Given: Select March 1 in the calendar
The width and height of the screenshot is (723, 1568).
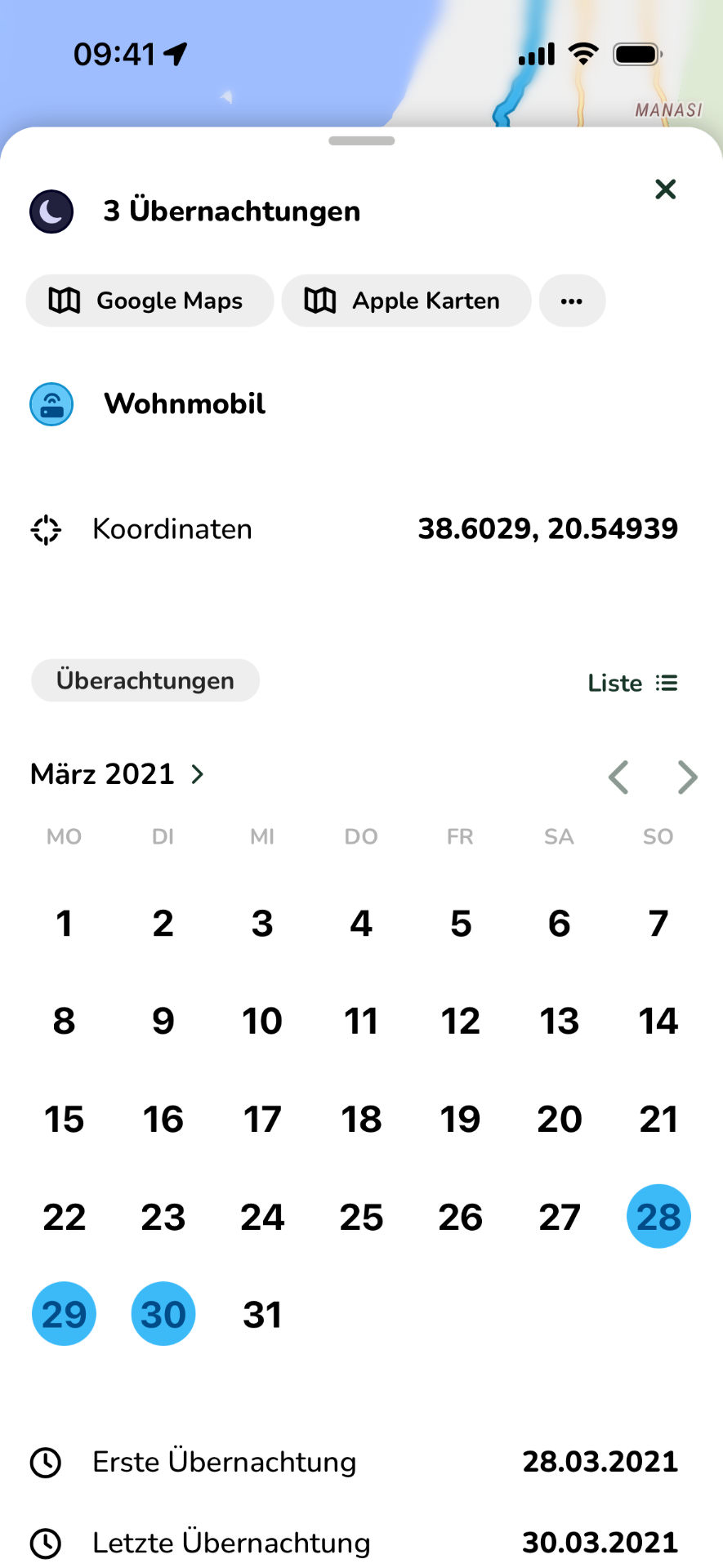Looking at the screenshot, I should coord(64,924).
